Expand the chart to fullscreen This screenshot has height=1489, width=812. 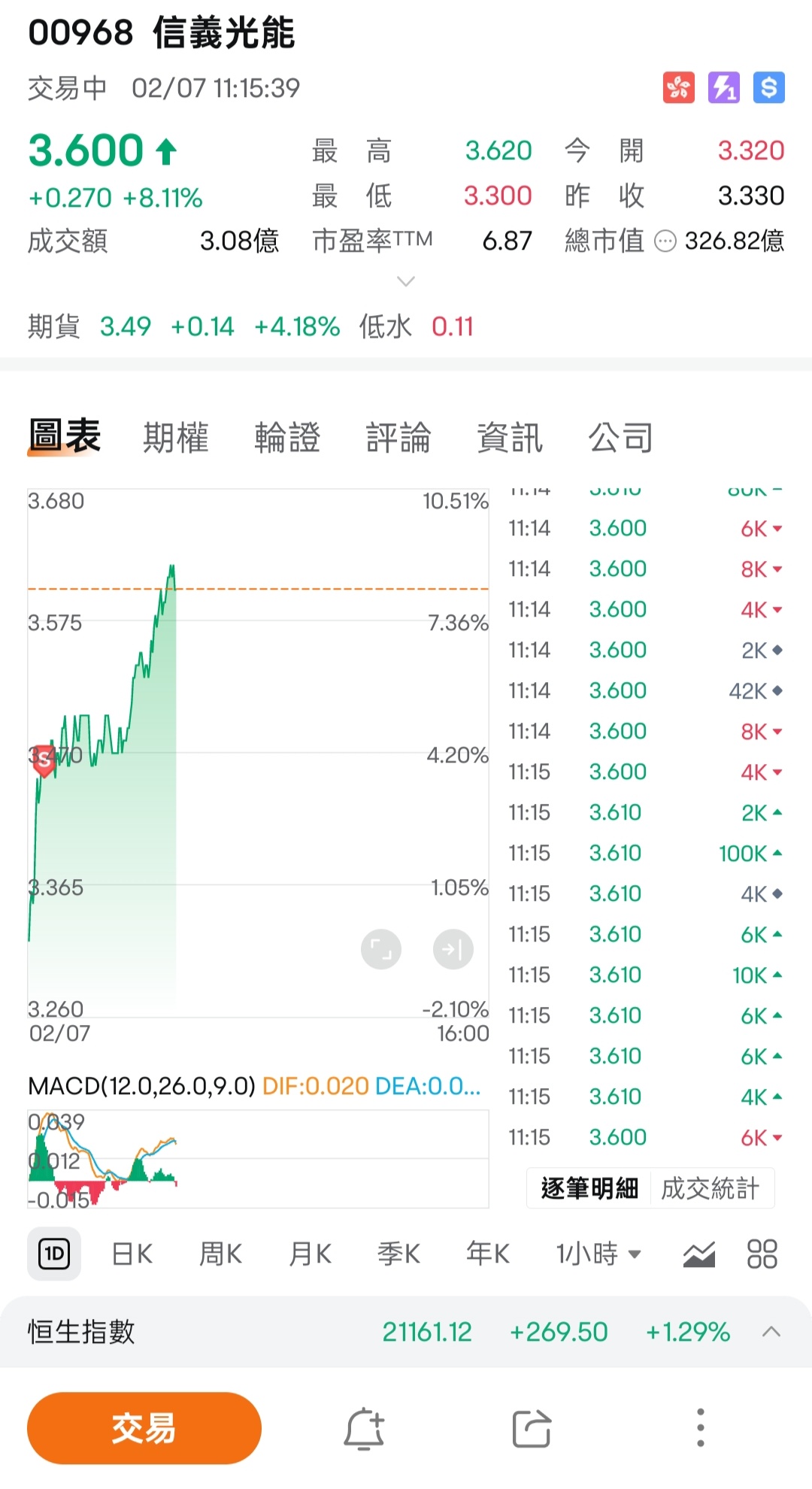pyautogui.click(x=381, y=949)
